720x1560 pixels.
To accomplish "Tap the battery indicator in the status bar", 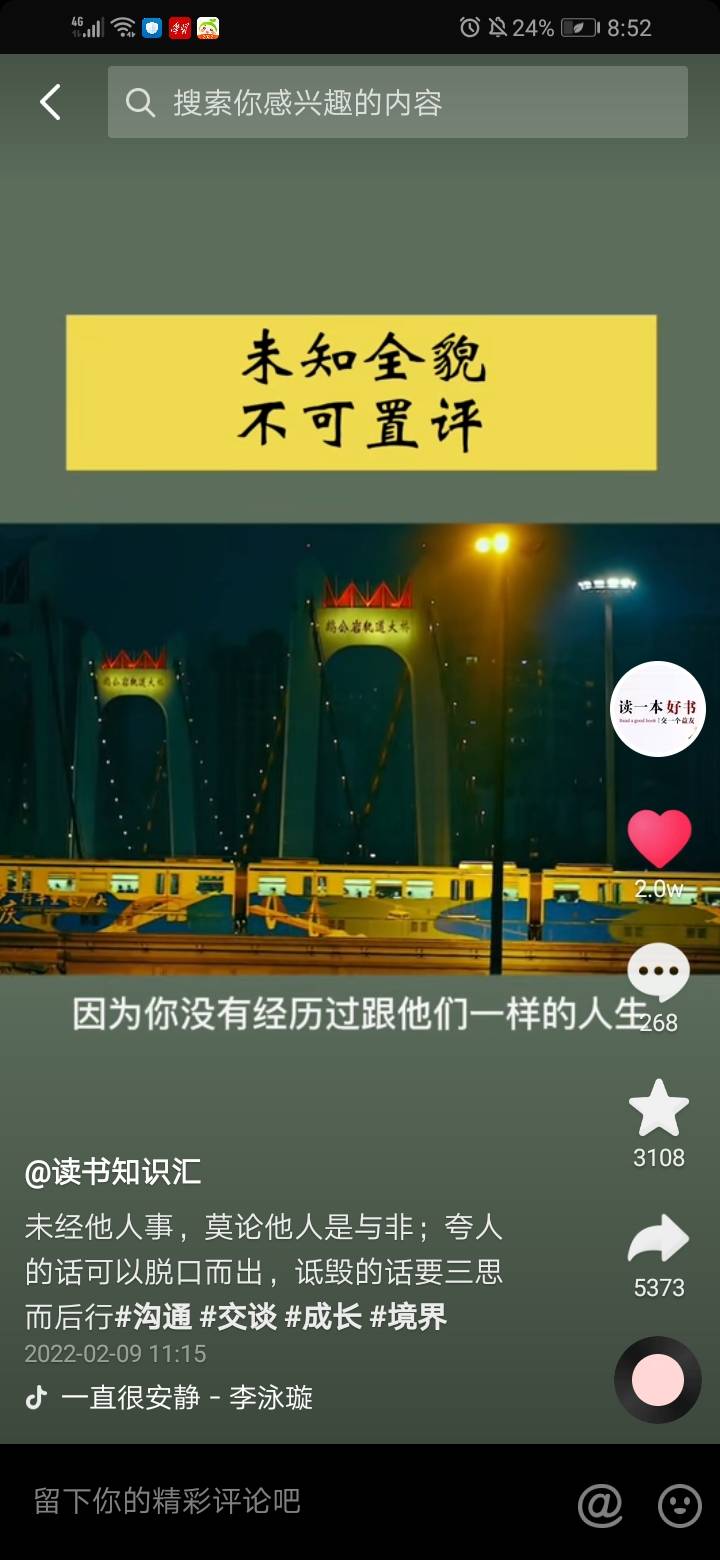I will 578,27.
